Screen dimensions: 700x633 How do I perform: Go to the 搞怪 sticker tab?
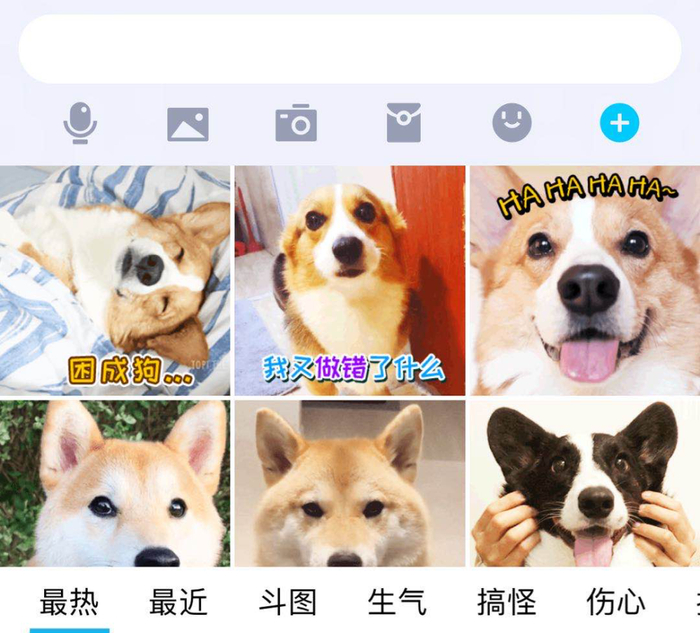tap(506, 602)
